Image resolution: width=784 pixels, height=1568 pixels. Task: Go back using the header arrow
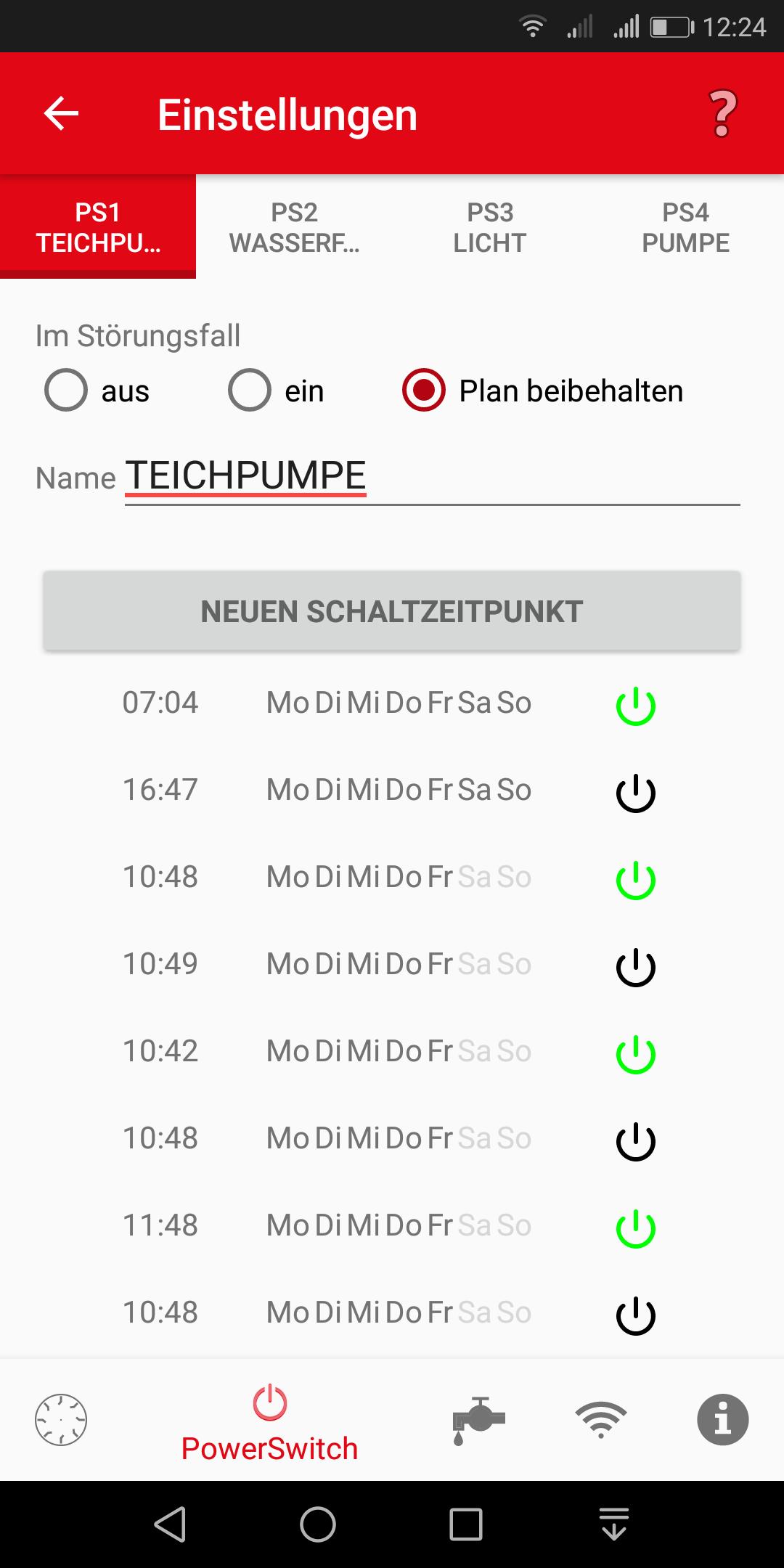[x=61, y=114]
